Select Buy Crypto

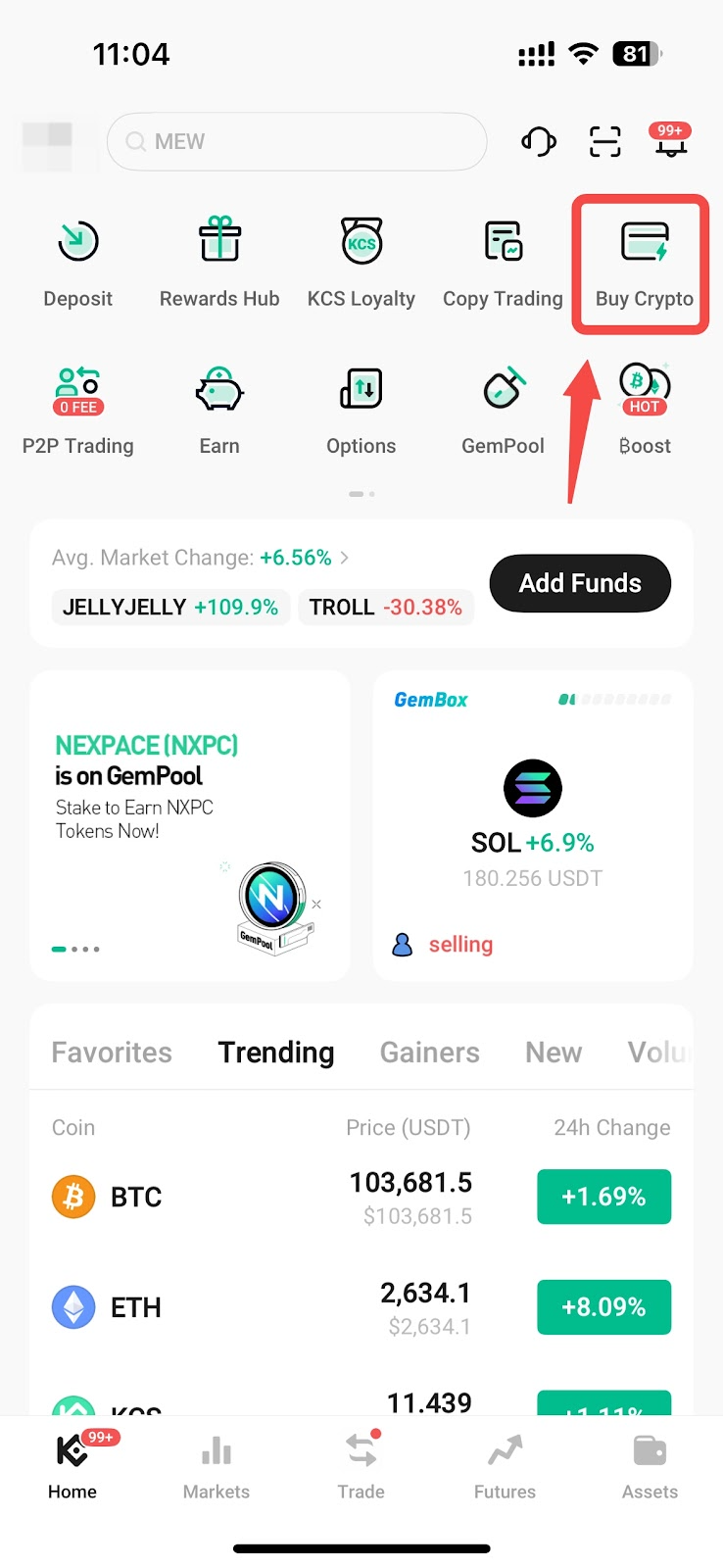[644, 265]
